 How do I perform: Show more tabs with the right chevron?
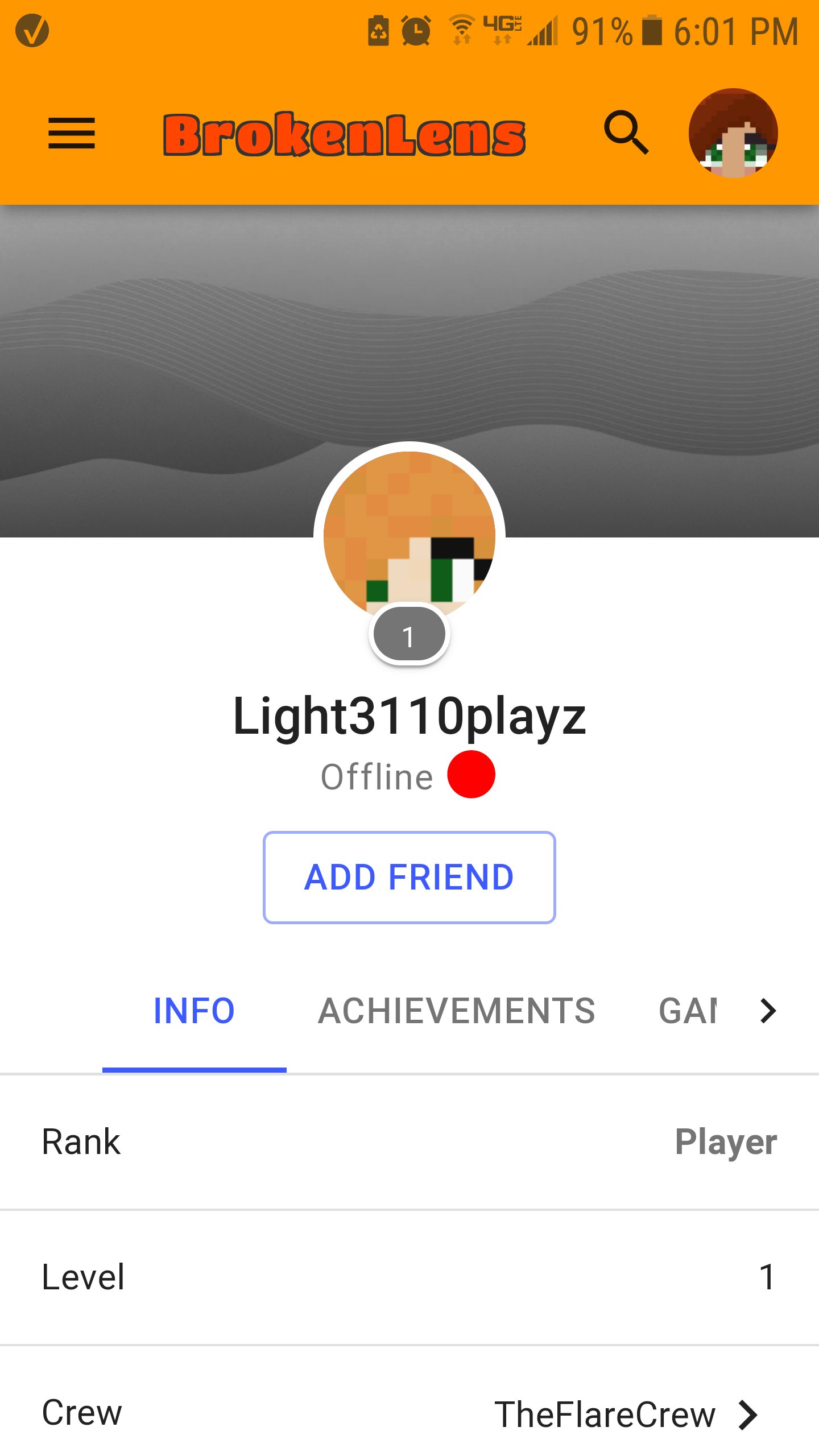pos(768,1011)
